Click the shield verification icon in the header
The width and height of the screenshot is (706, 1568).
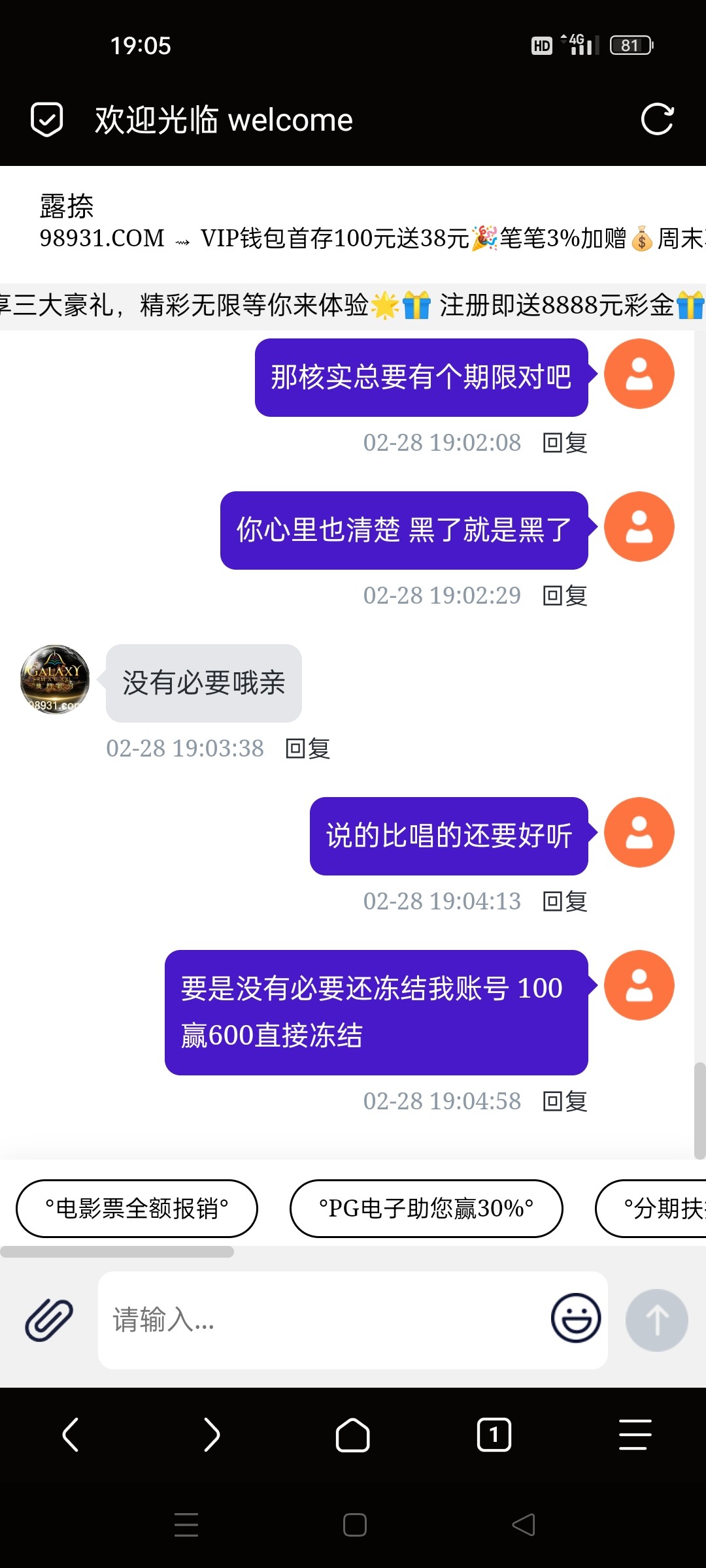46,119
